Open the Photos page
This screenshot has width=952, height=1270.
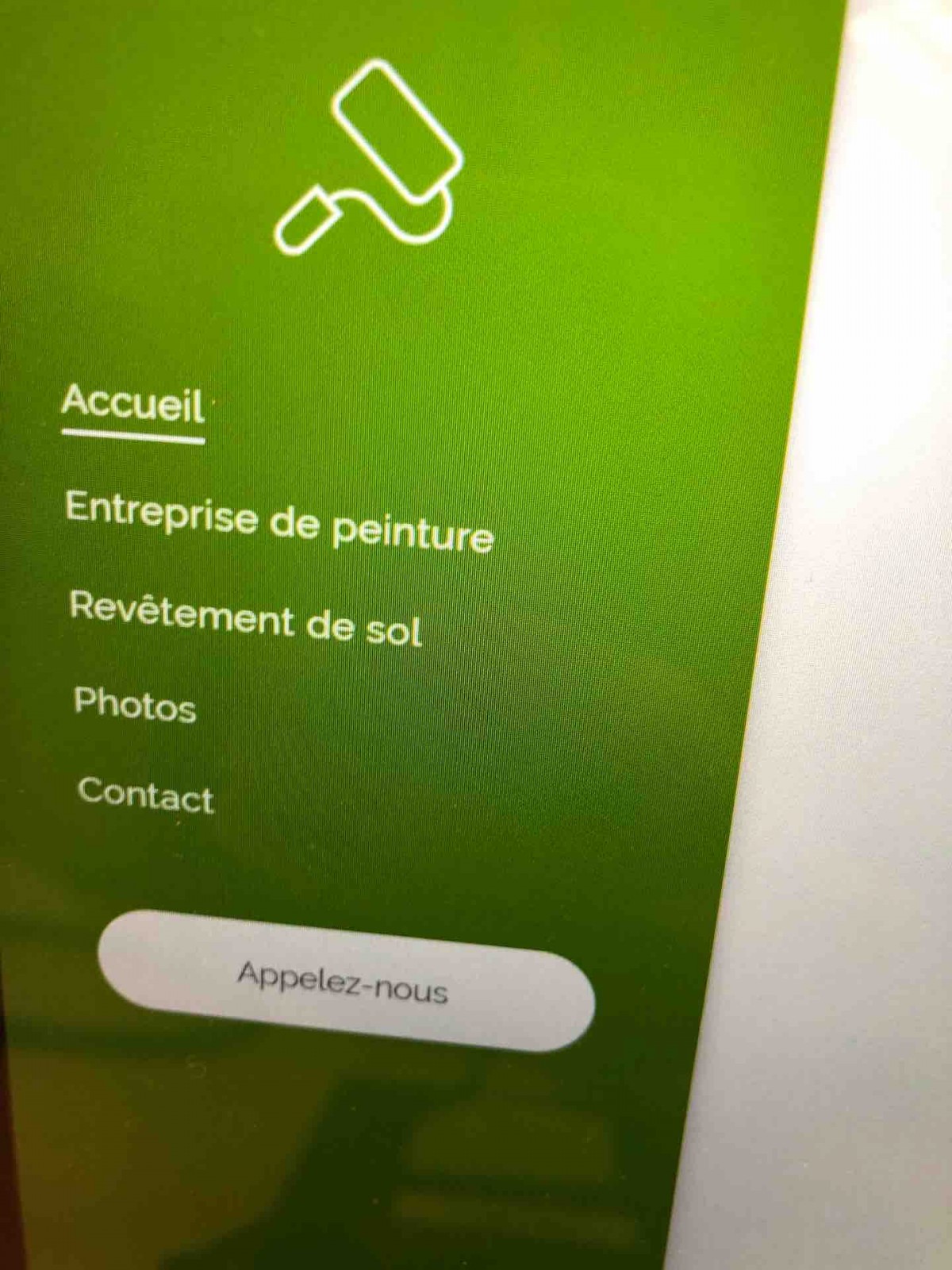click(x=135, y=704)
